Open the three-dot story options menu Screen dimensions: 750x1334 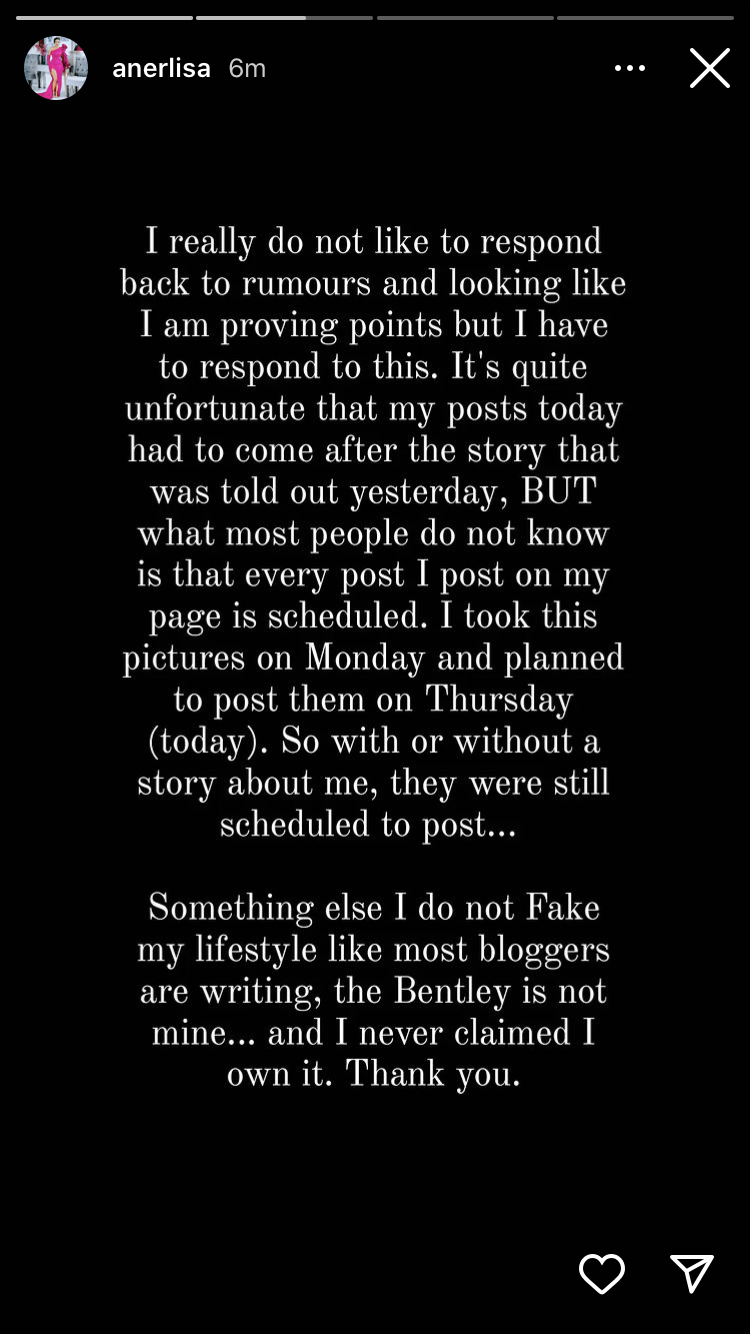point(630,68)
